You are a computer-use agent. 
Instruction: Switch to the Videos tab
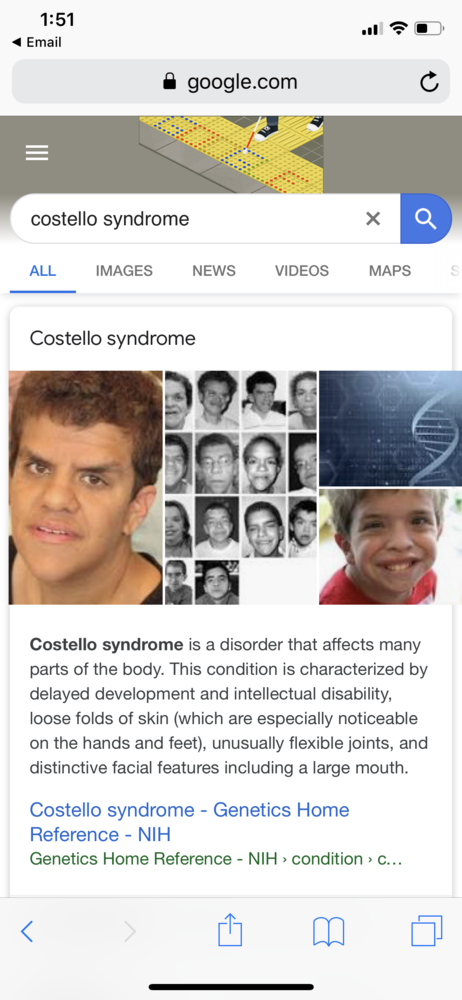[x=302, y=271]
